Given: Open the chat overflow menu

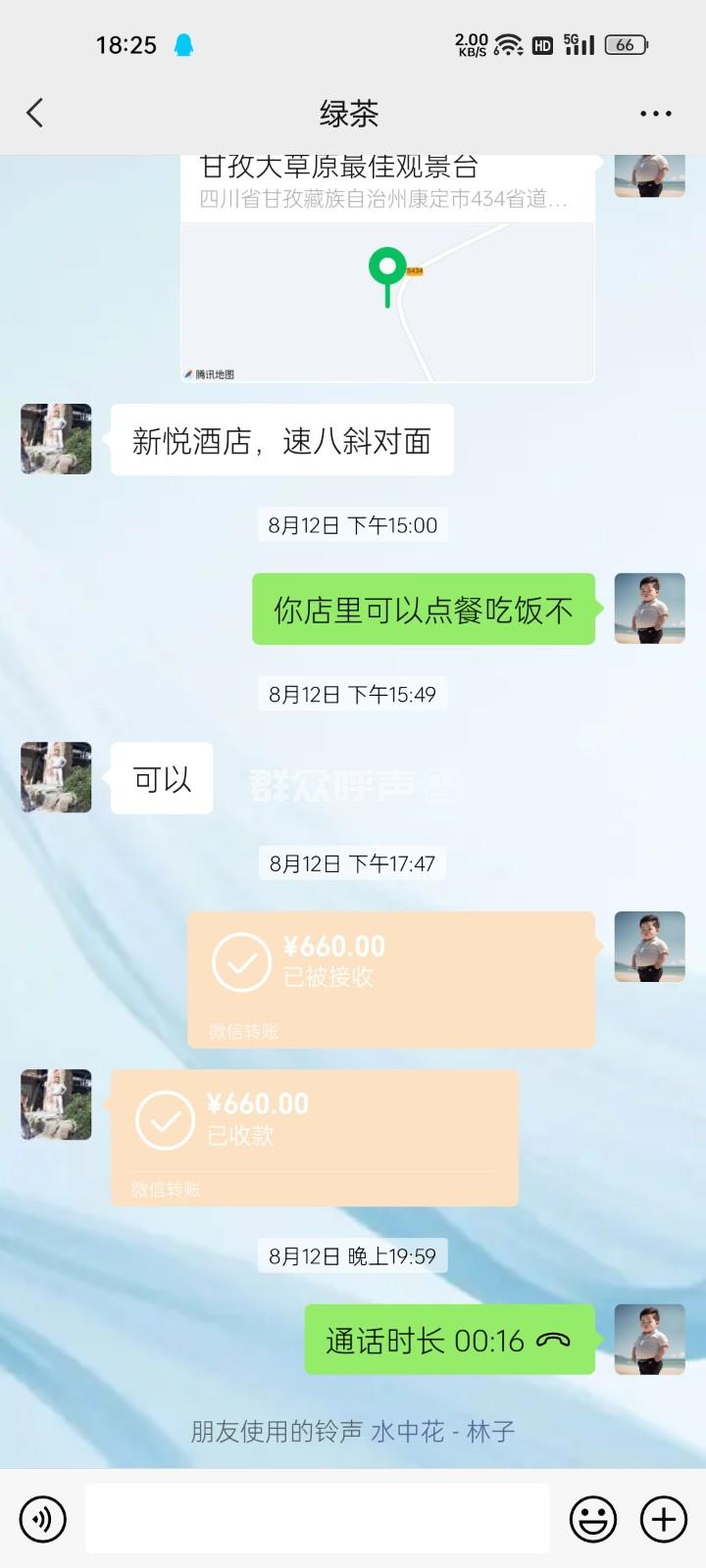Looking at the screenshot, I should (655, 114).
